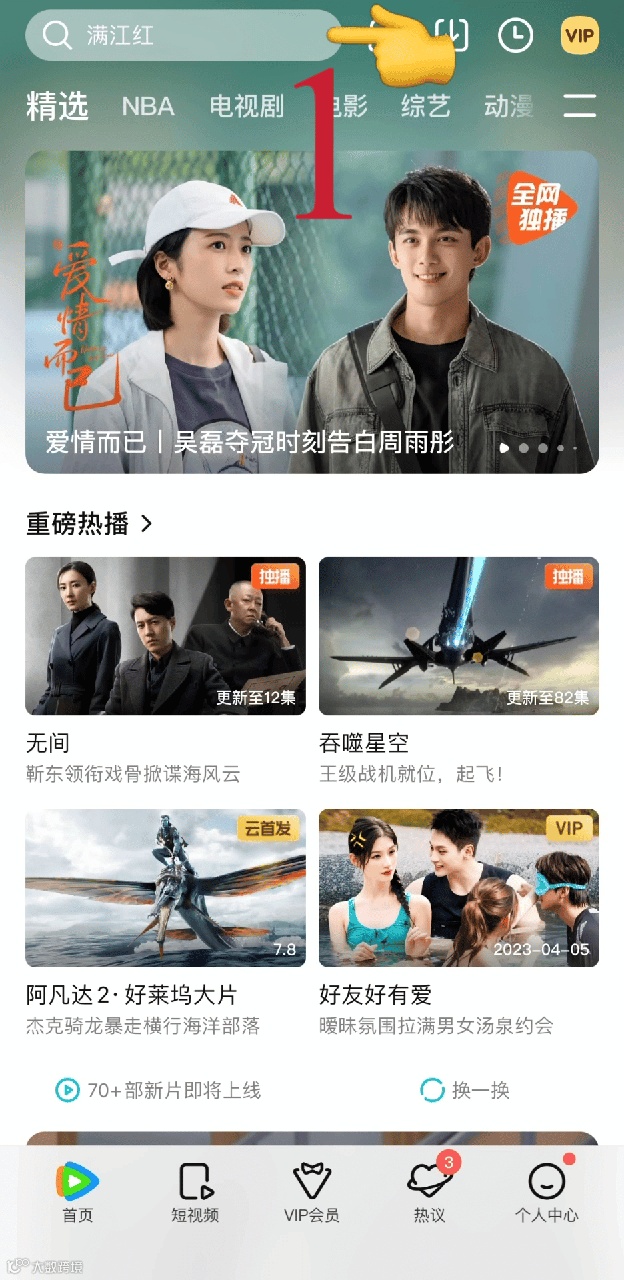Image resolution: width=624 pixels, height=1280 pixels.
Task: Open the watch history clock icon
Action: tap(516, 36)
